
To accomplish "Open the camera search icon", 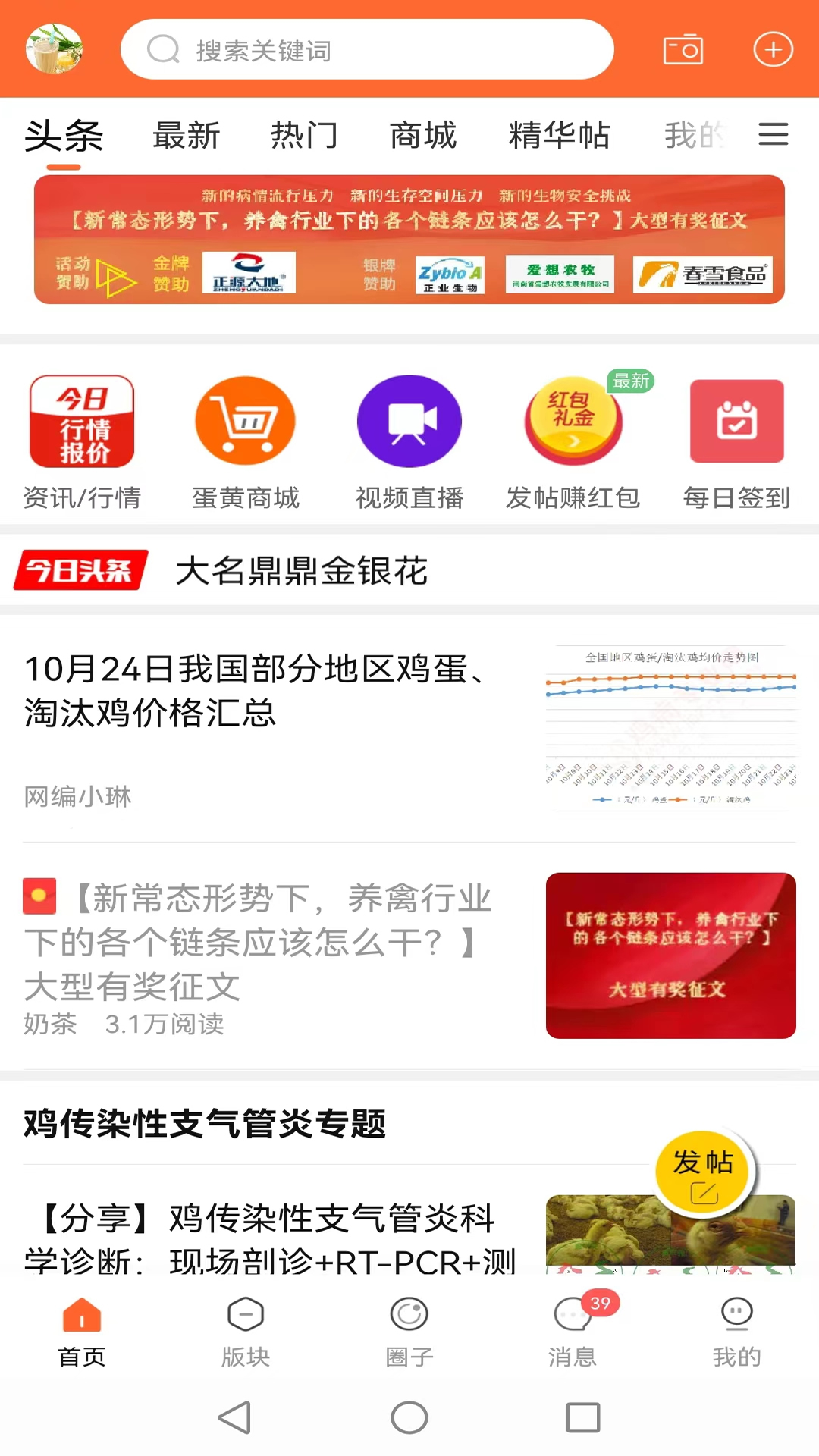I will [x=682, y=49].
